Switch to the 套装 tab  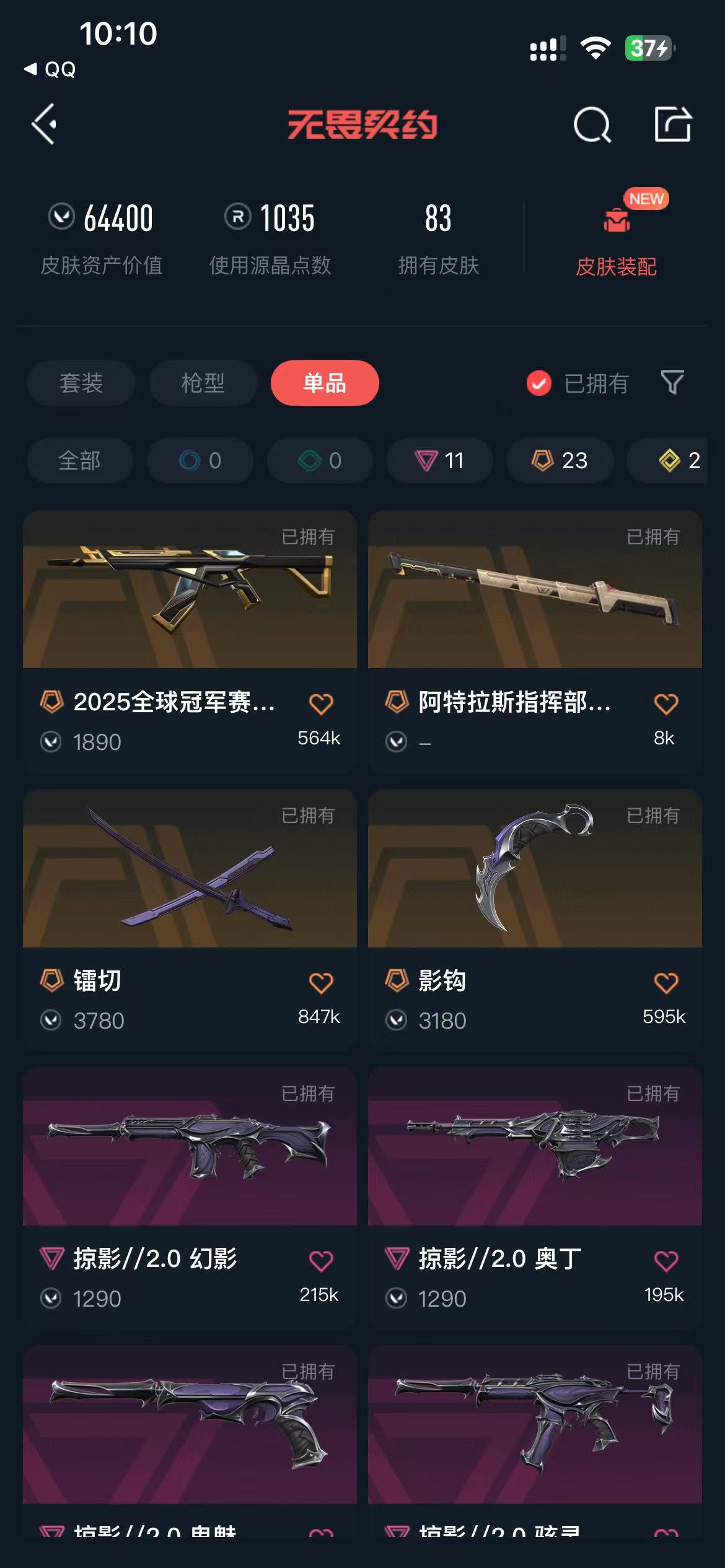click(81, 383)
